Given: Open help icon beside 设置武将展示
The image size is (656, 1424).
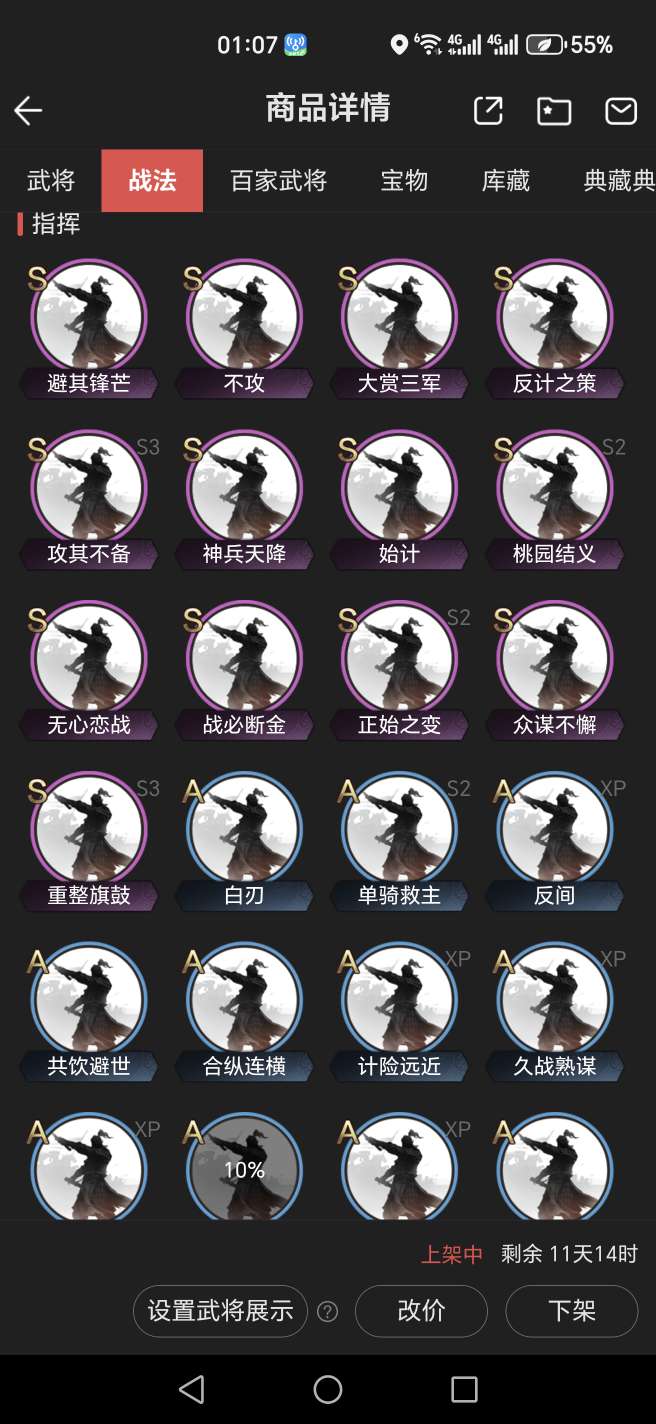Looking at the screenshot, I should [x=327, y=1312].
